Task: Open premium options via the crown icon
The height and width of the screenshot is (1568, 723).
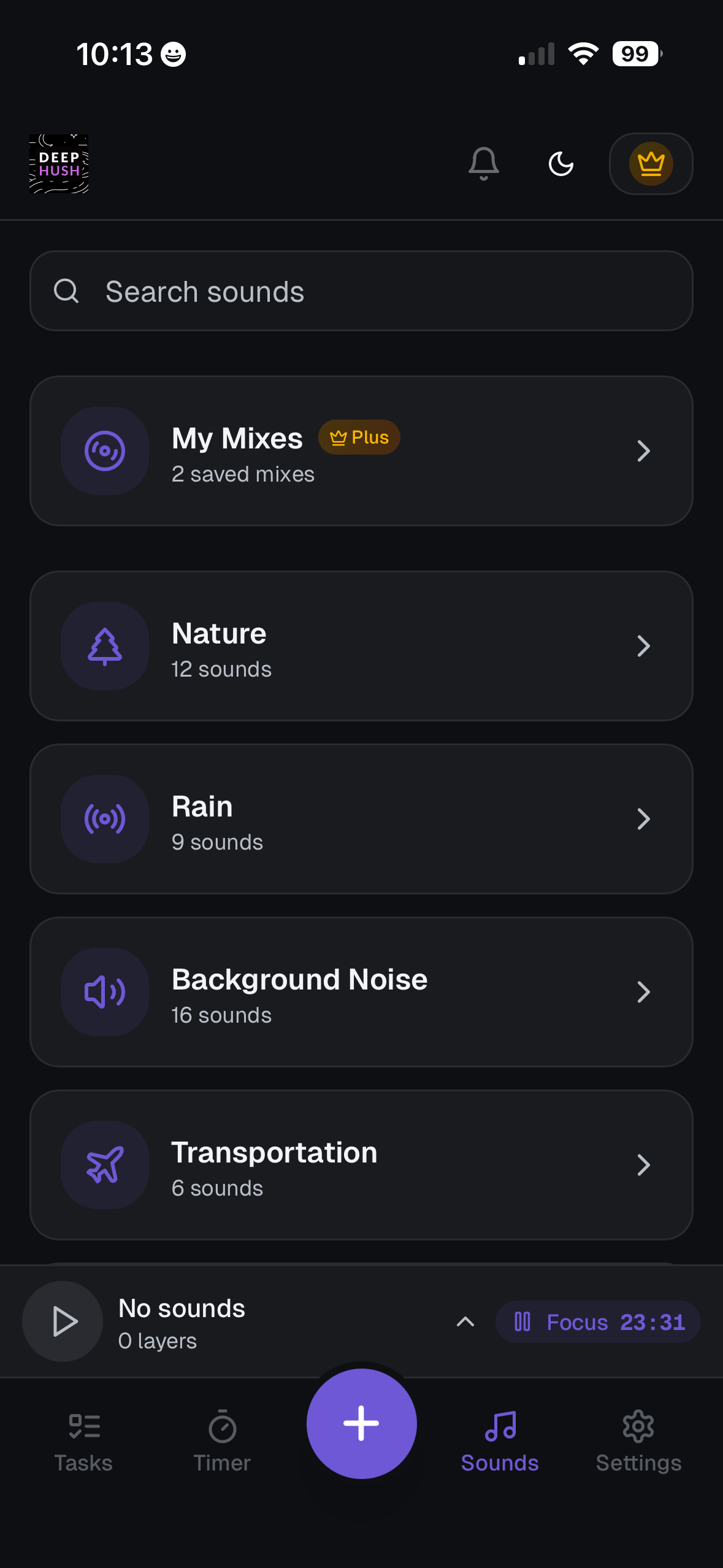Action: tap(651, 164)
